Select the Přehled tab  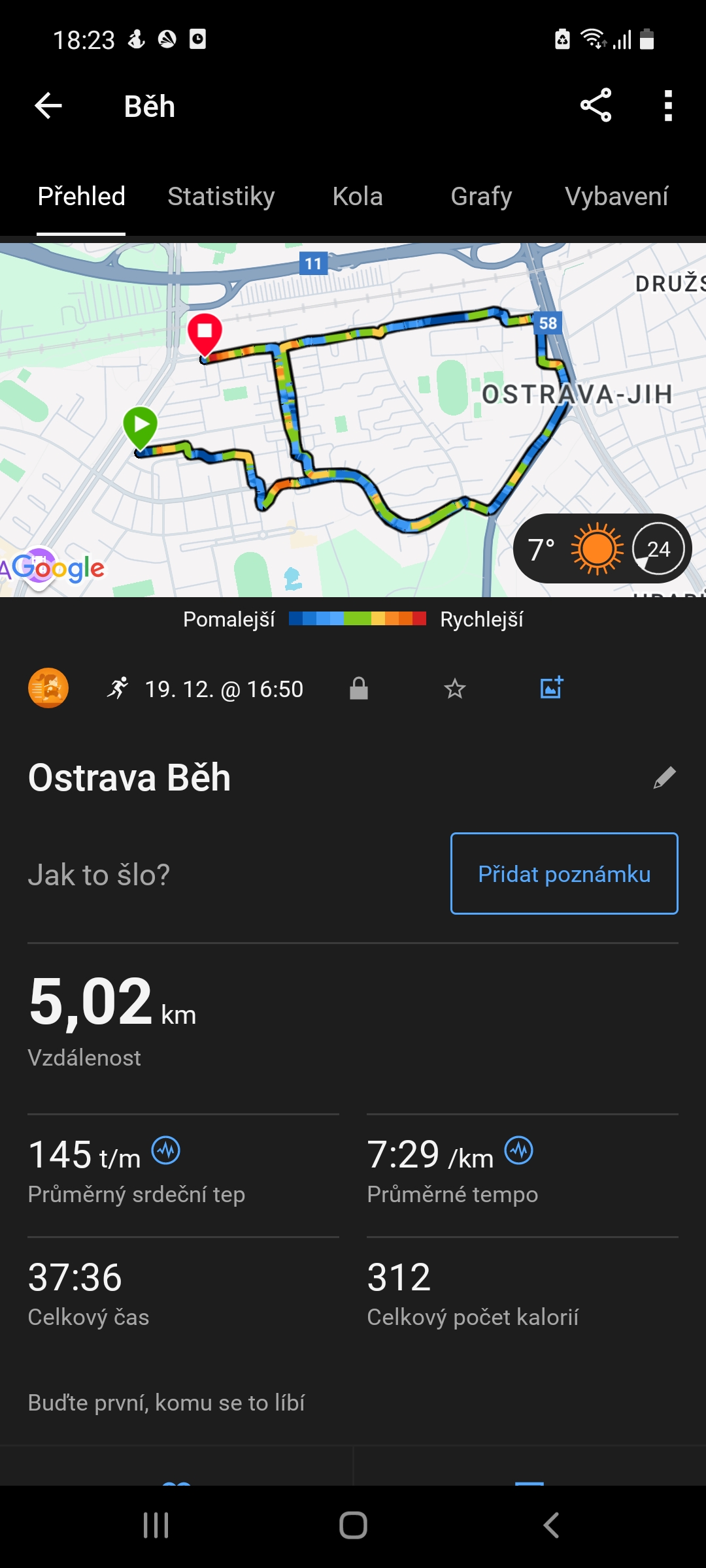pos(81,197)
